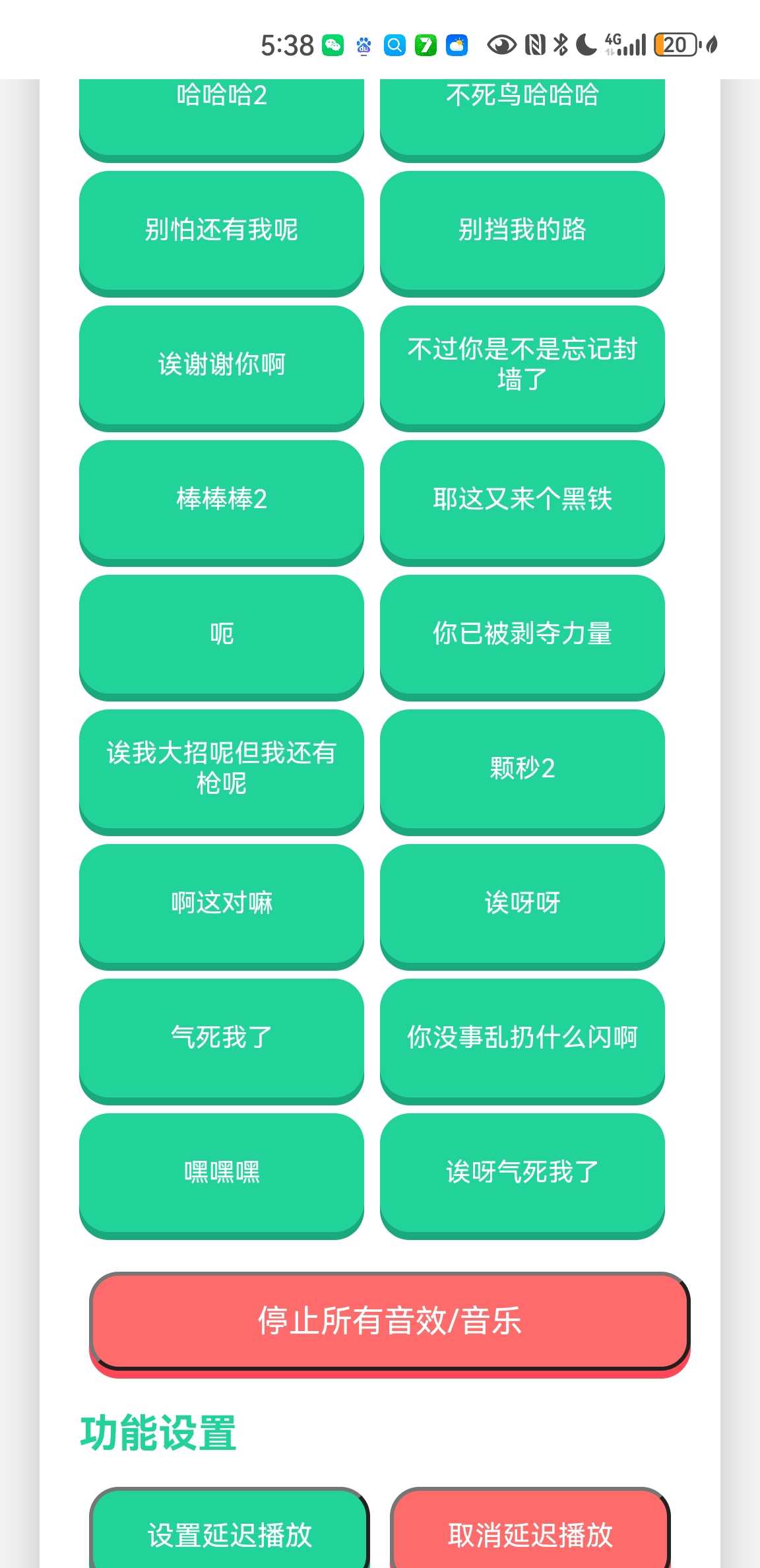Viewport: 760px width, 1568px height.
Task: Play the 呃 sound effect
Action: pyautogui.click(x=222, y=634)
